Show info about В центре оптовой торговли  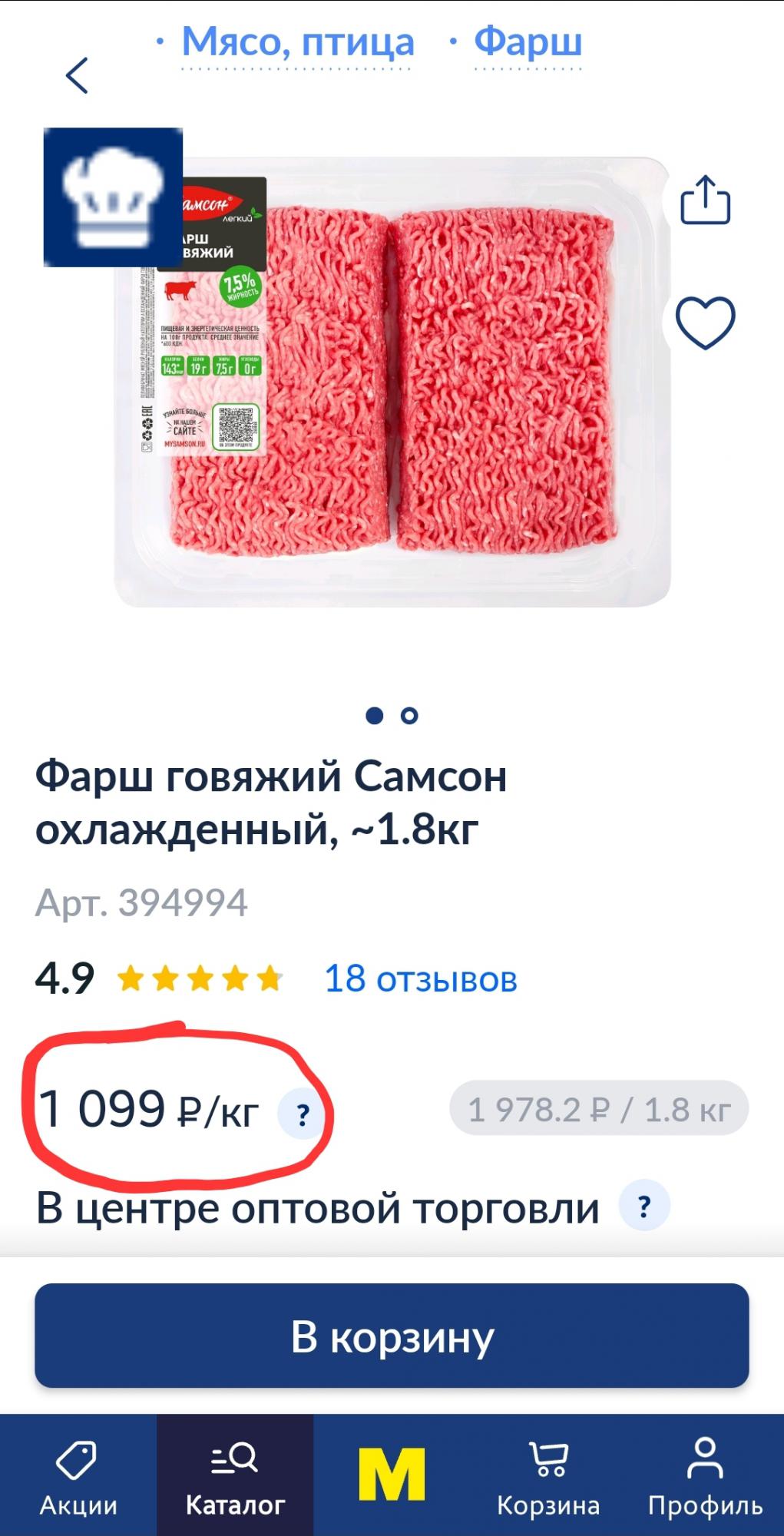point(644,1206)
